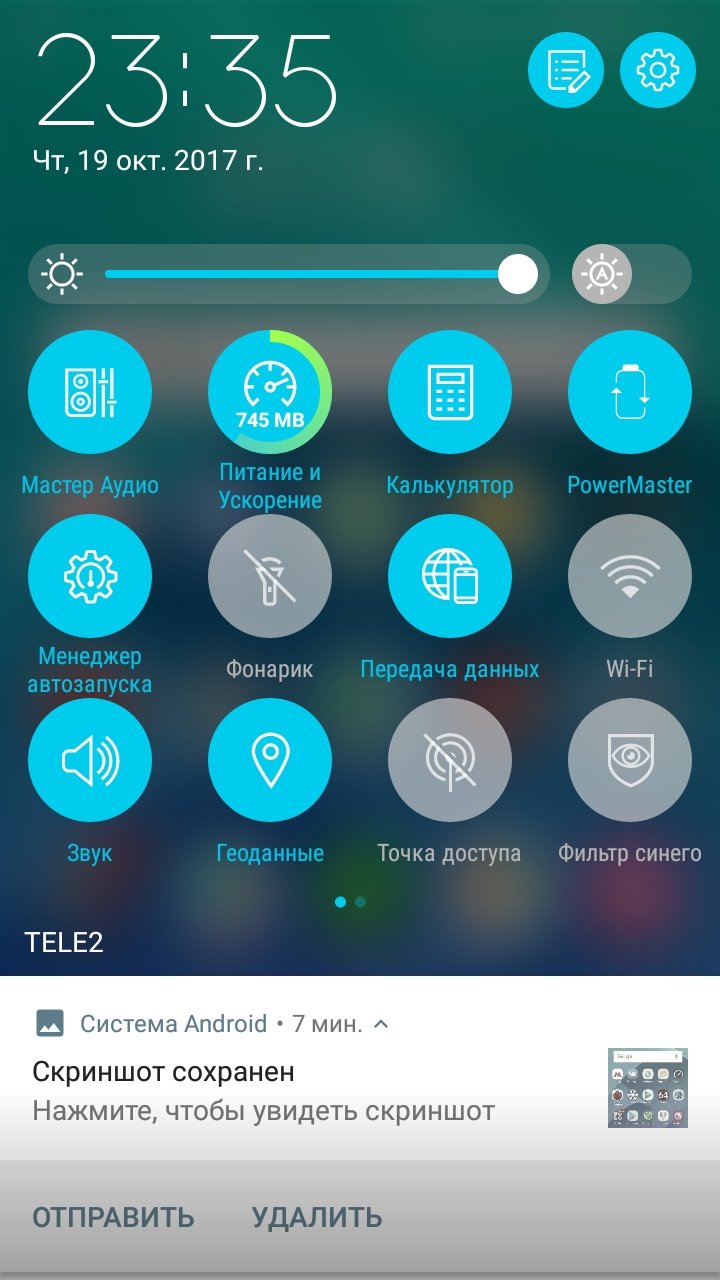Open Мастер Аудио
Image resolution: width=720 pixels, height=1280 pixels.
click(x=90, y=392)
